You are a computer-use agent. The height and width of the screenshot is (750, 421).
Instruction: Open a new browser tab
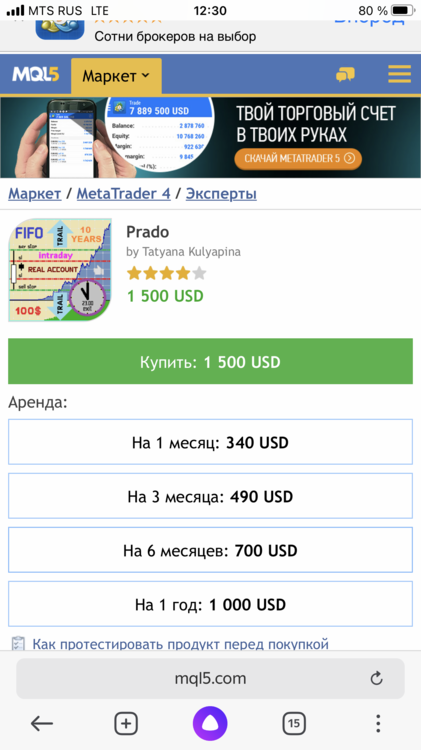tap(126, 724)
